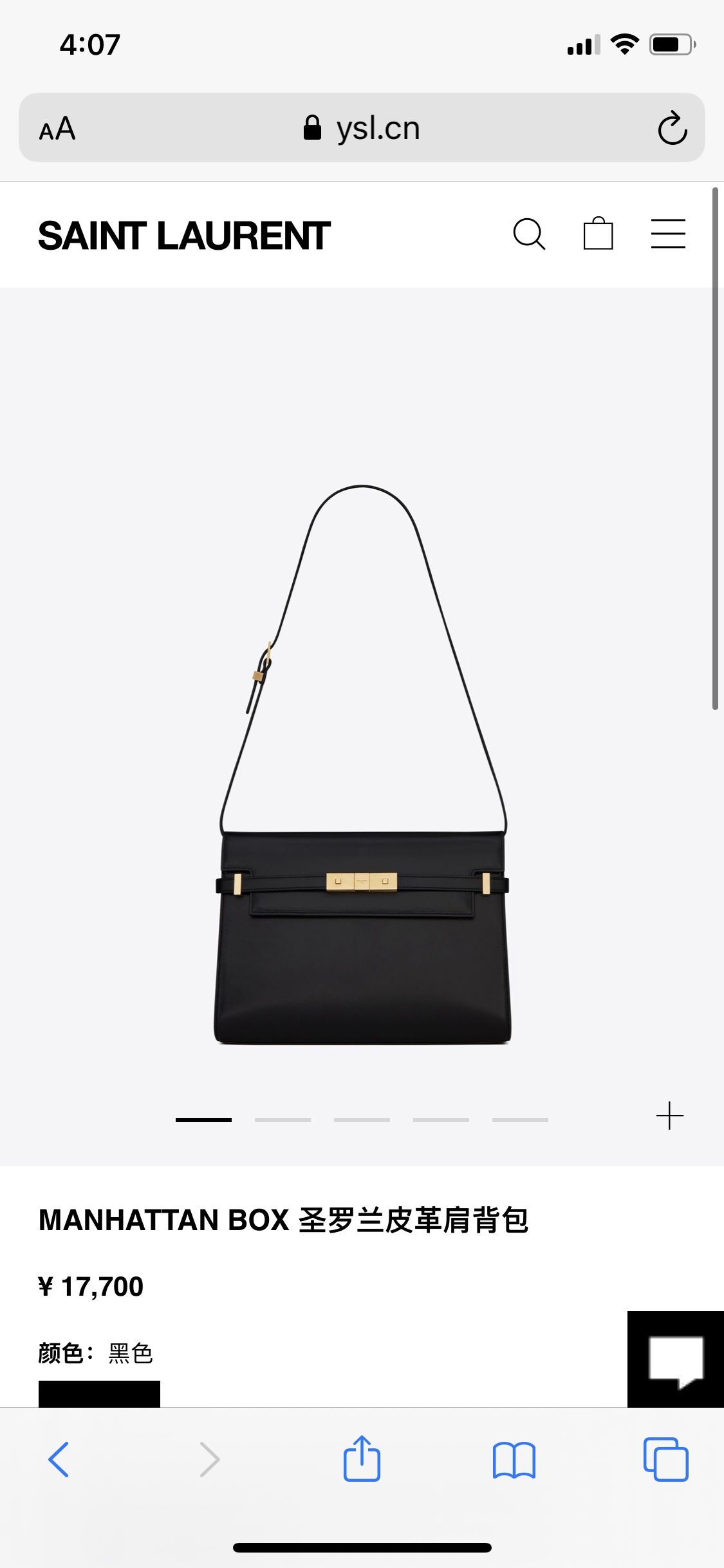This screenshot has height=1568, width=724.
Task: Go back to the previous page
Action: pyautogui.click(x=59, y=1459)
